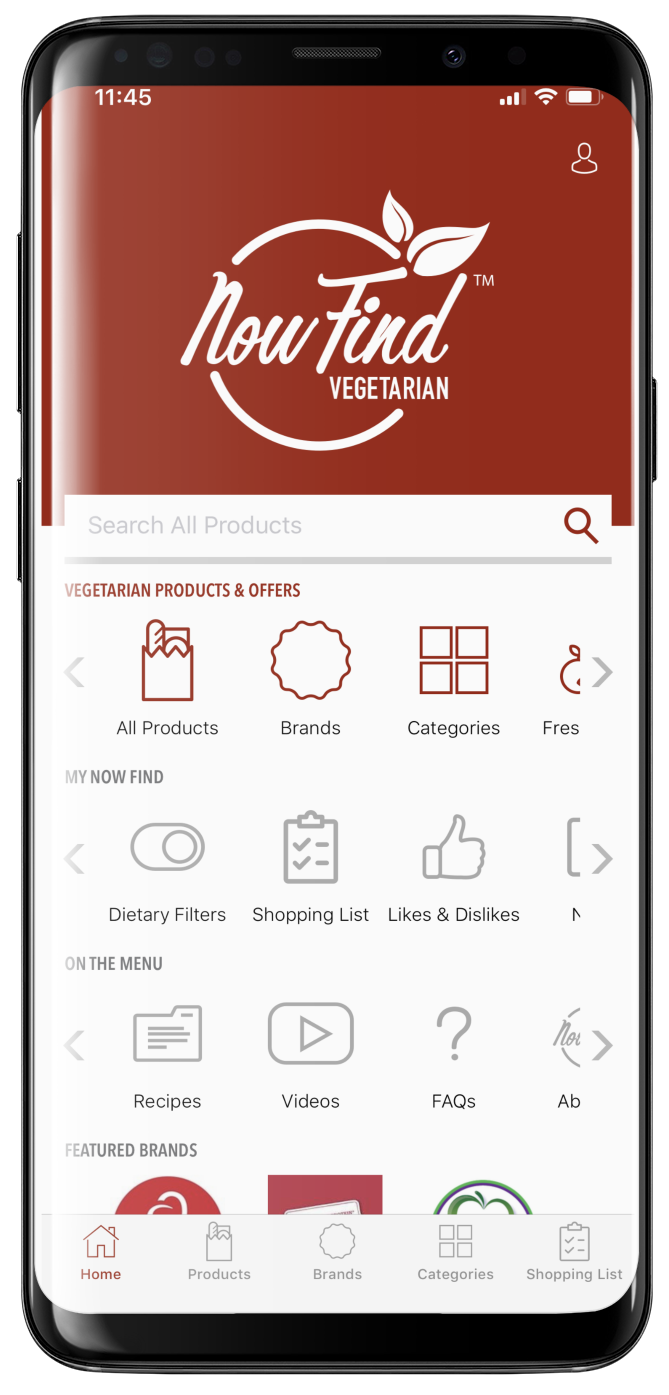Tap the right arrow in the My Now Find row
The image size is (669, 1395).
(601, 858)
